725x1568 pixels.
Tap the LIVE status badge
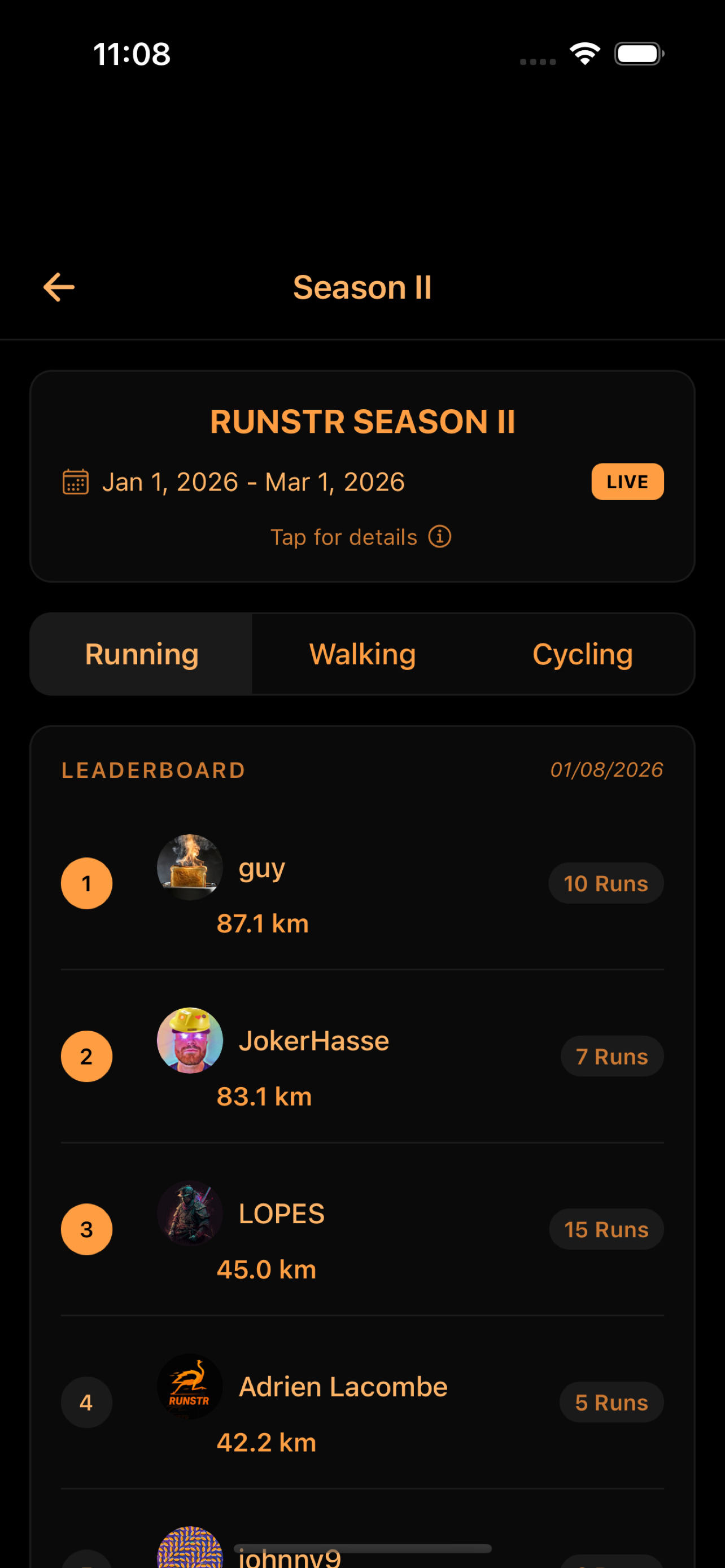627,481
